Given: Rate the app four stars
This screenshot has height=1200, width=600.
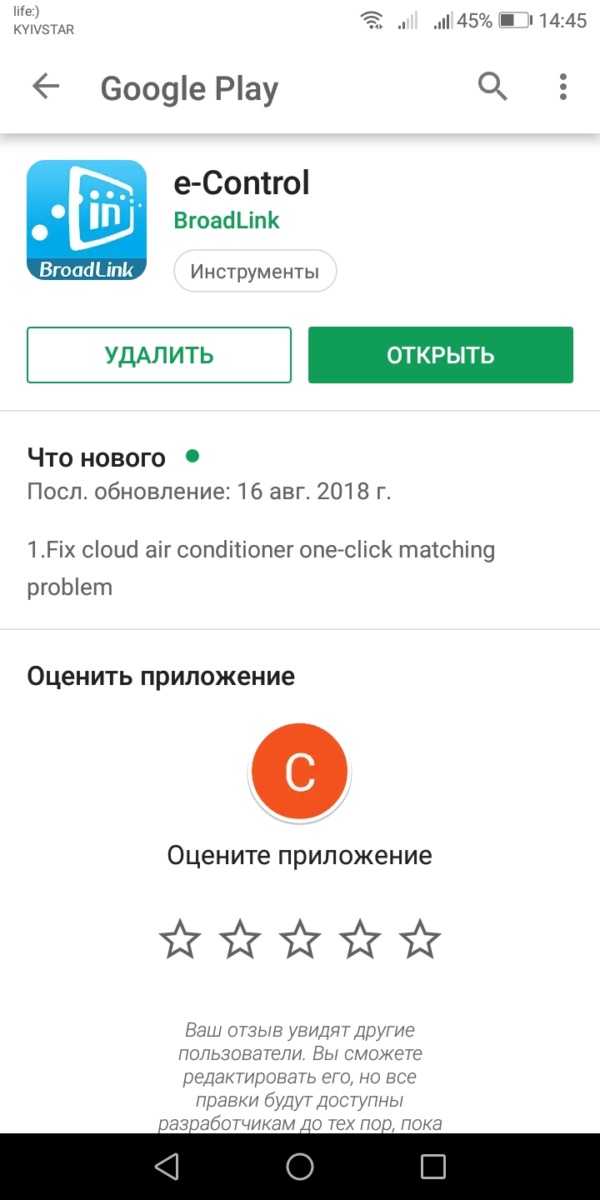Looking at the screenshot, I should [x=360, y=940].
